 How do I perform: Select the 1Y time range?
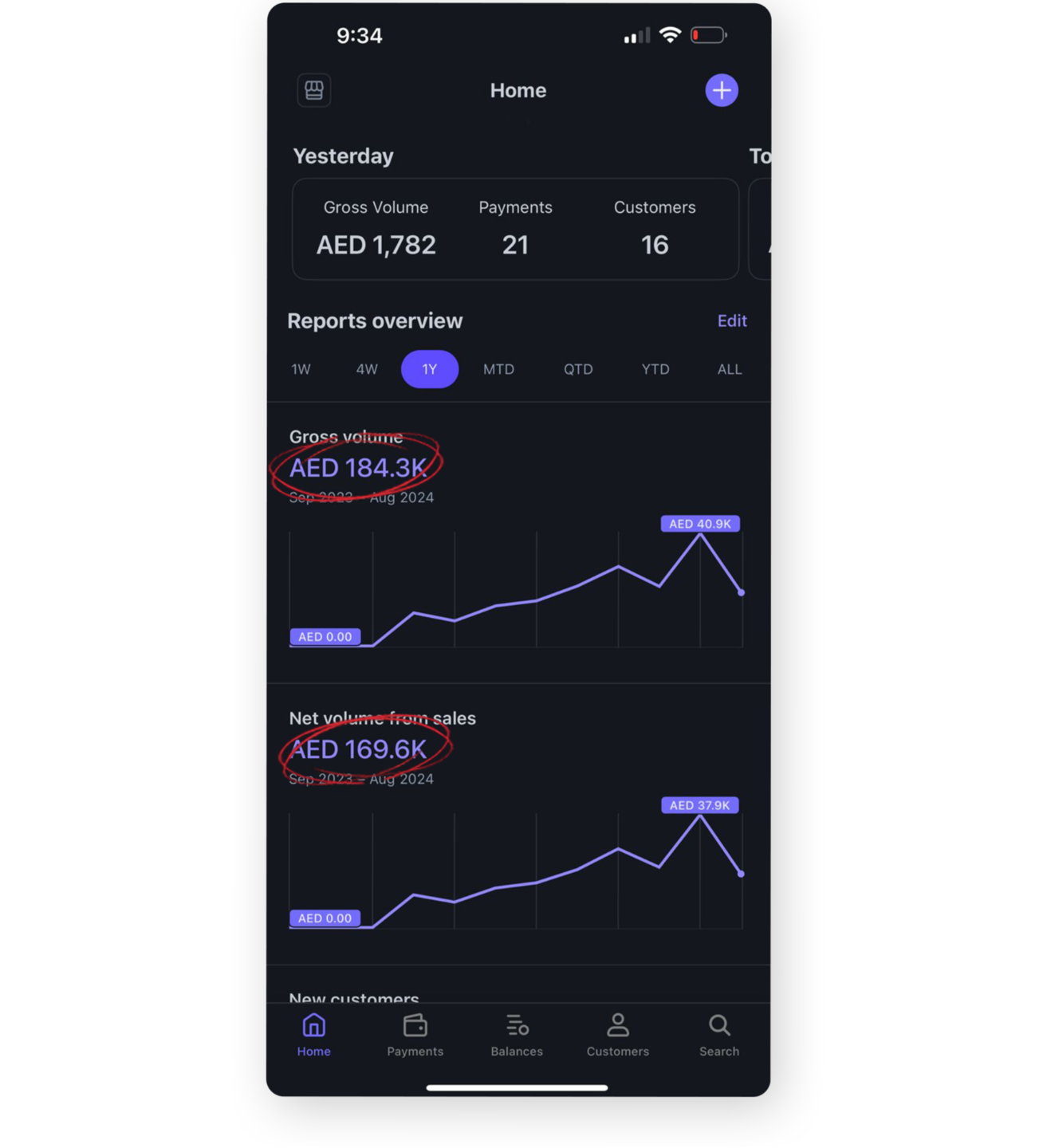pos(430,369)
